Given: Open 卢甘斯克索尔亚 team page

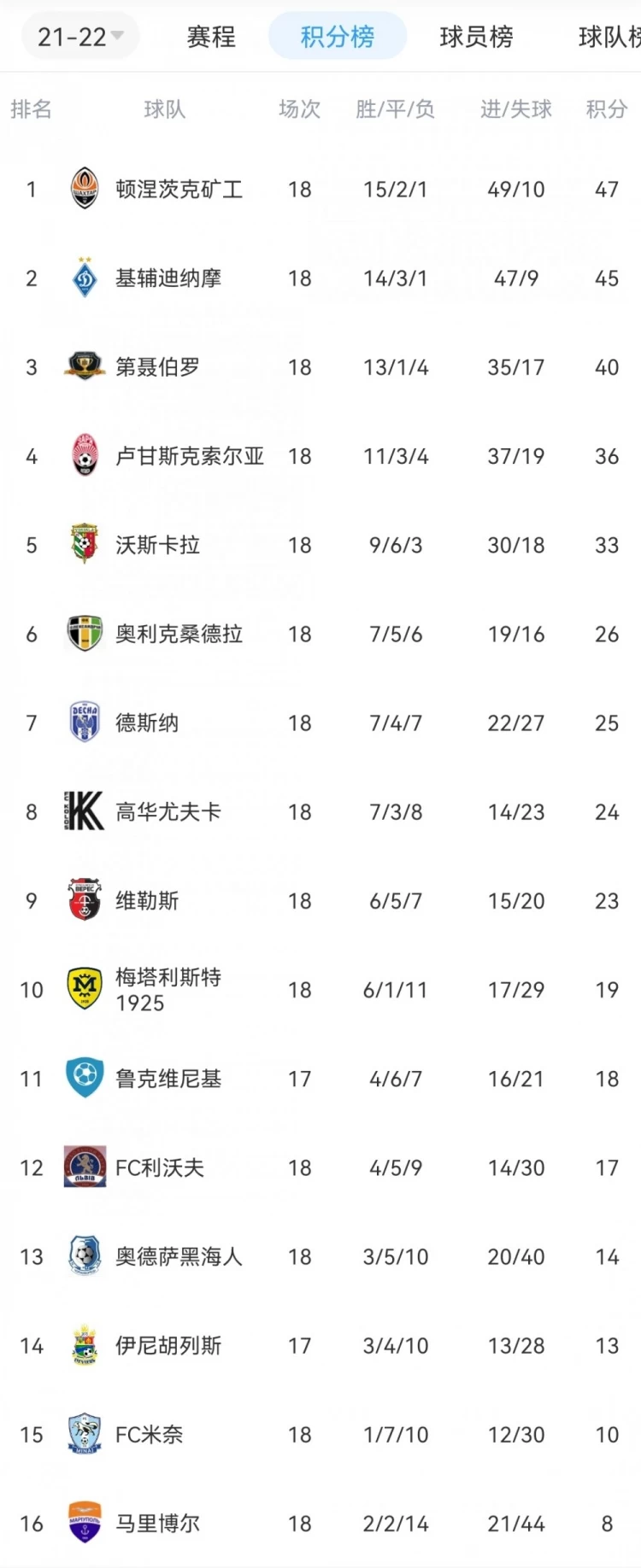Looking at the screenshot, I should click(x=189, y=456).
